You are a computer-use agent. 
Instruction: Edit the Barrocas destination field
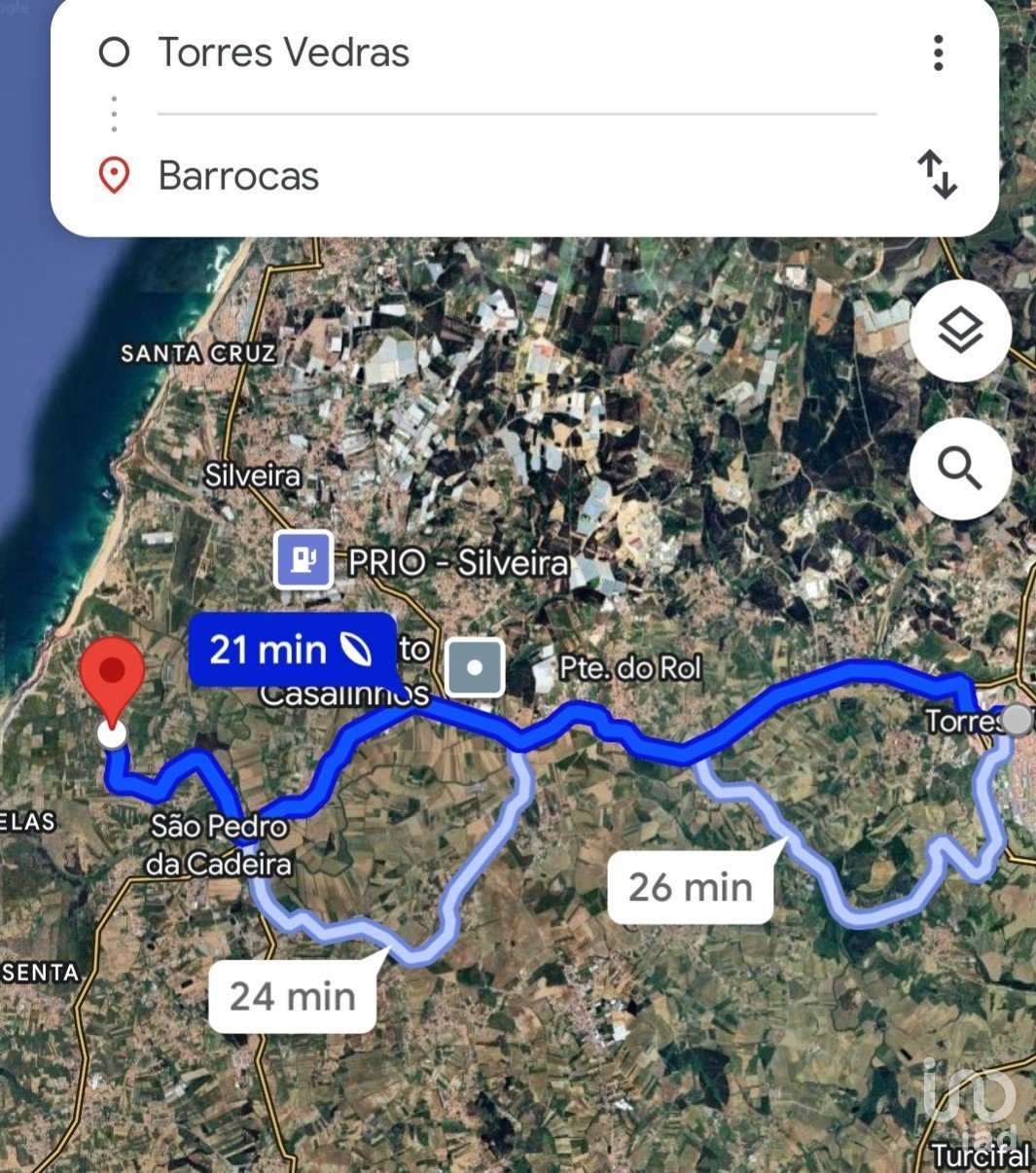pyautogui.click(x=238, y=176)
